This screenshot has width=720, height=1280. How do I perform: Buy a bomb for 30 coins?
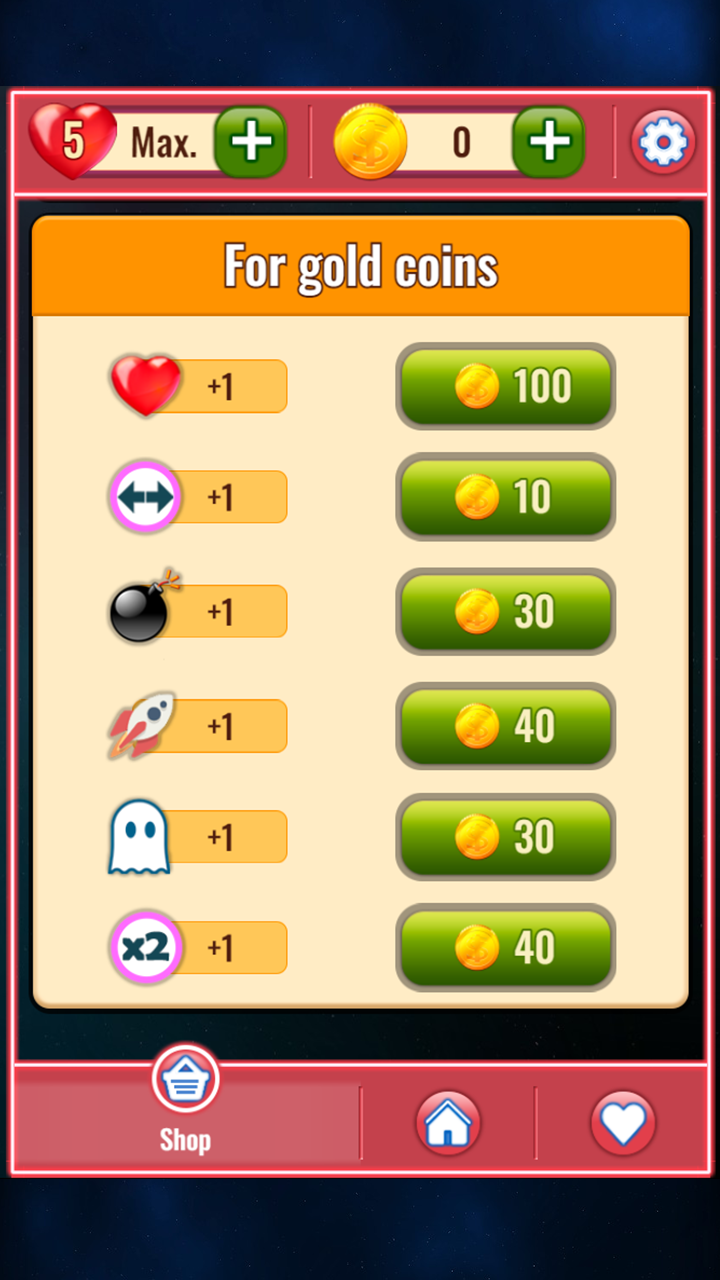pyautogui.click(x=506, y=611)
